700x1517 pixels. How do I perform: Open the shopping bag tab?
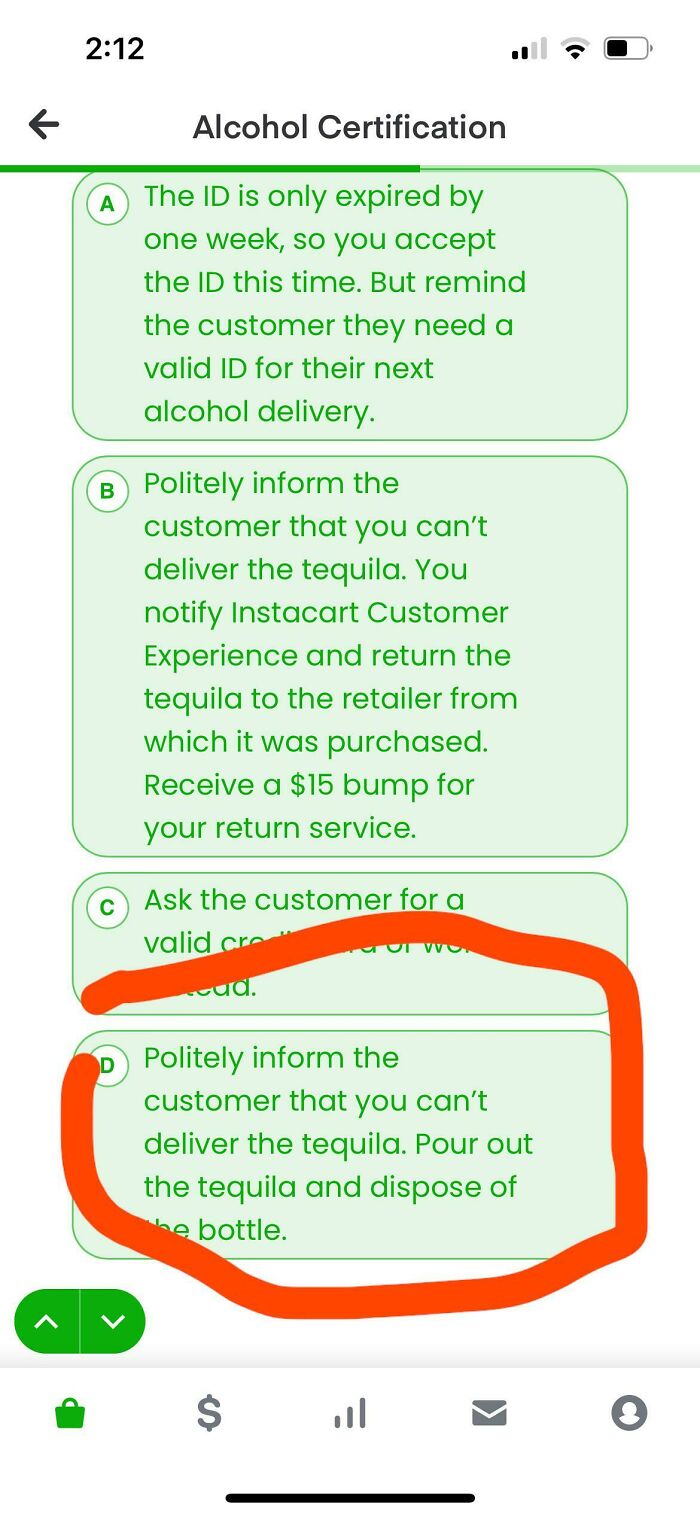[x=70, y=1413]
